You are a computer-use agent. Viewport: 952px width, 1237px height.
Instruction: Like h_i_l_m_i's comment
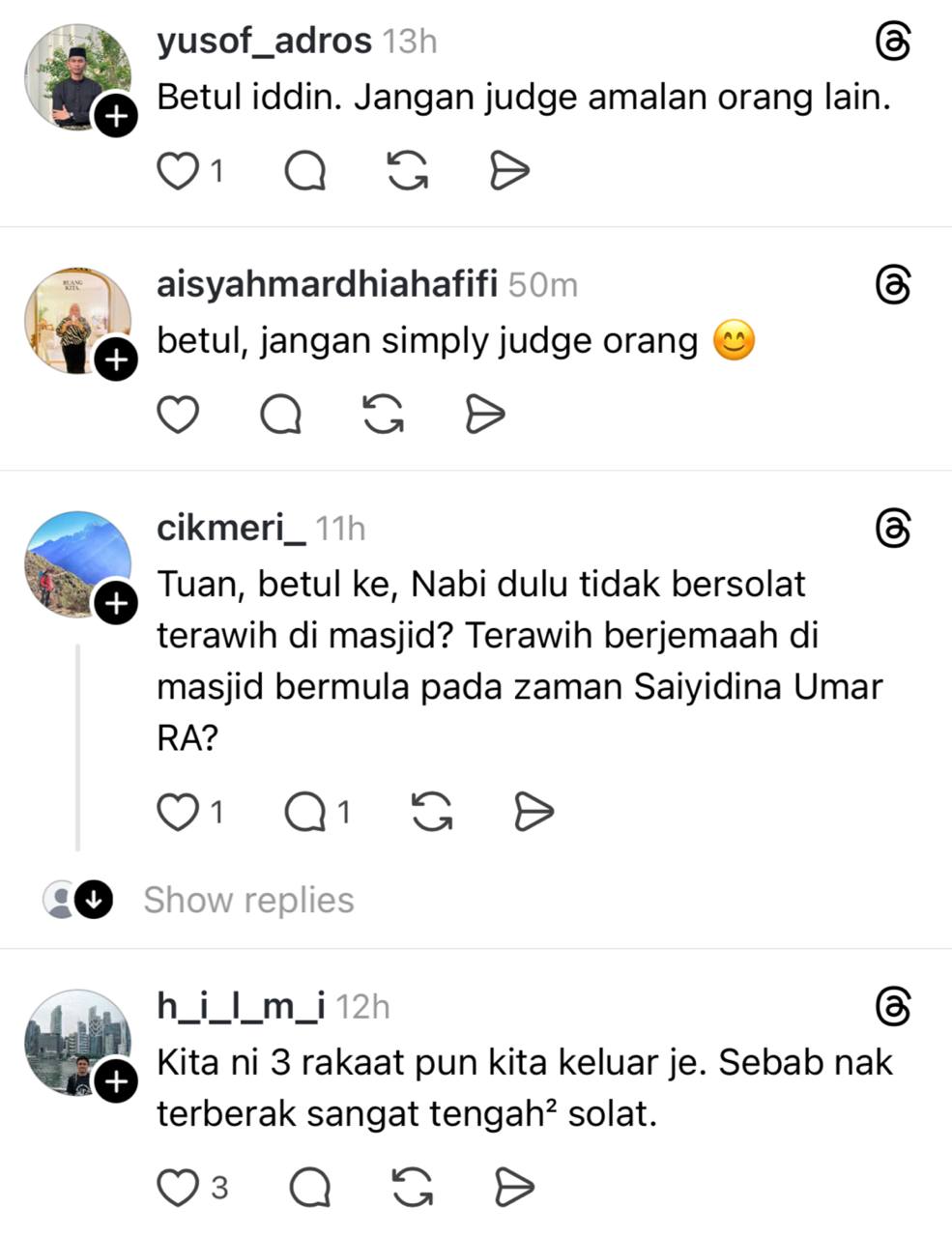click(178, 1188)
